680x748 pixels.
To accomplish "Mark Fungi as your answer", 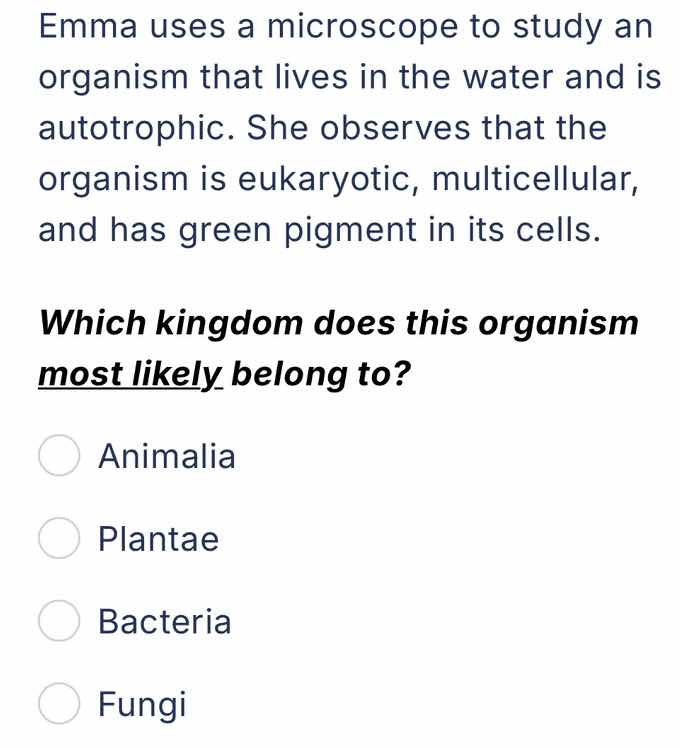I will 59,706.
